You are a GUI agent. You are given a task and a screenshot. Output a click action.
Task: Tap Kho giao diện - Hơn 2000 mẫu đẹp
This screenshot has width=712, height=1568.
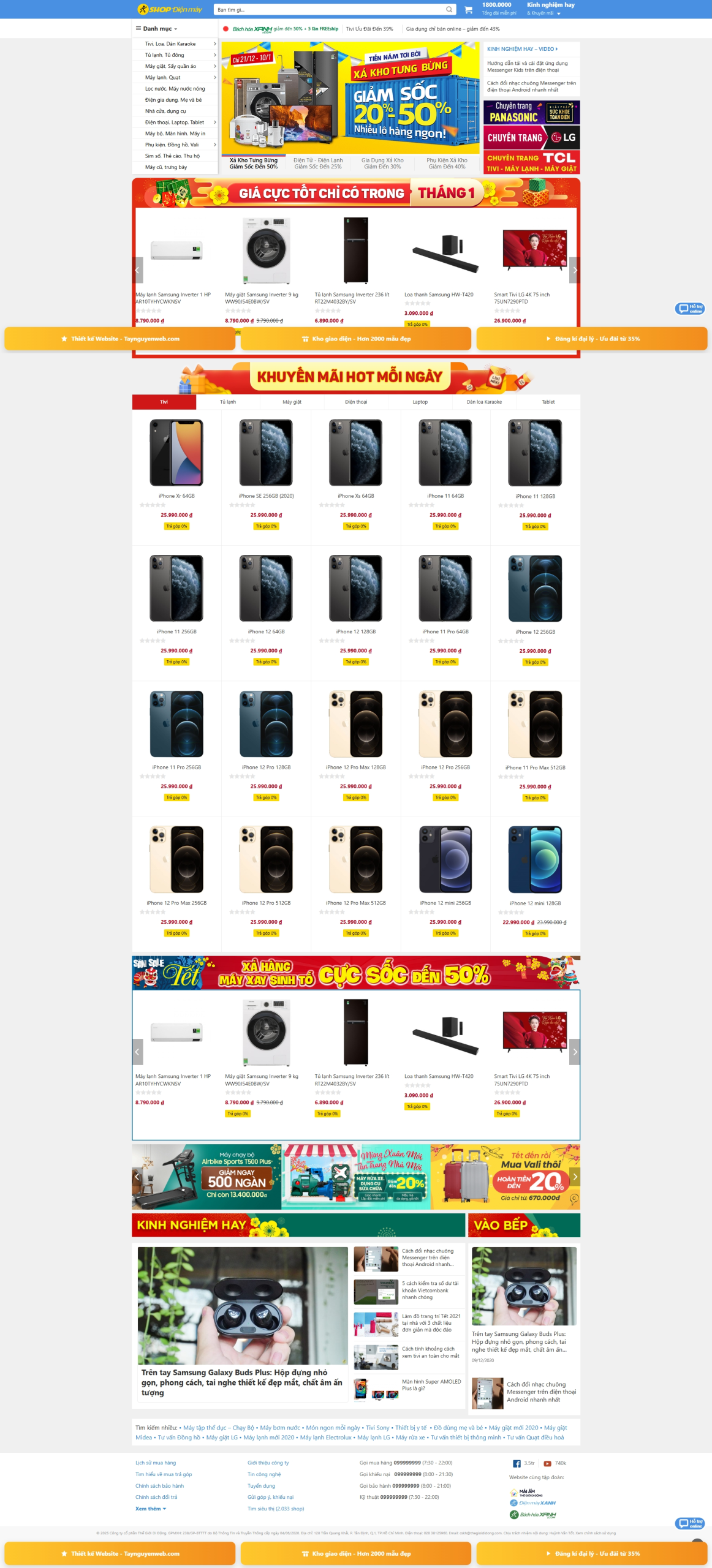(x=356, y=339)
